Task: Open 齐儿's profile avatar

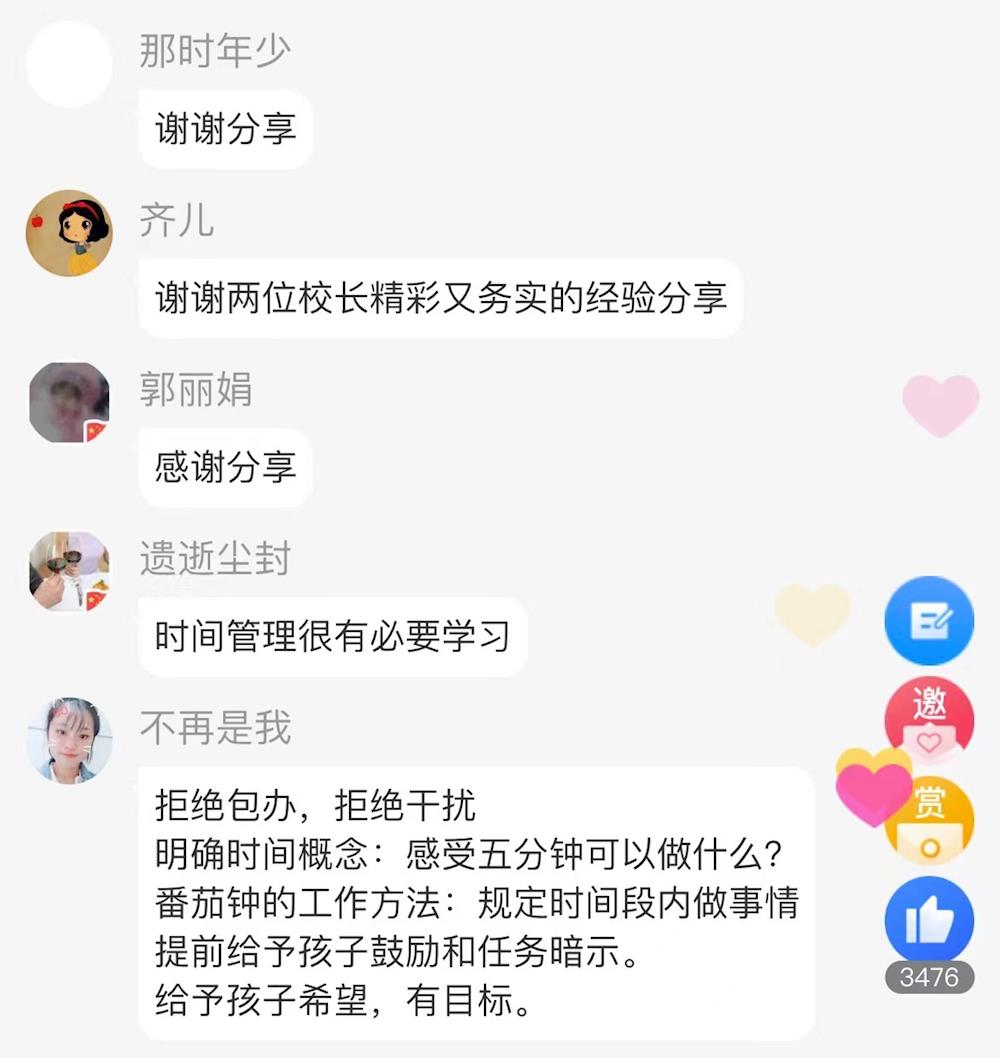Action: 69,232
